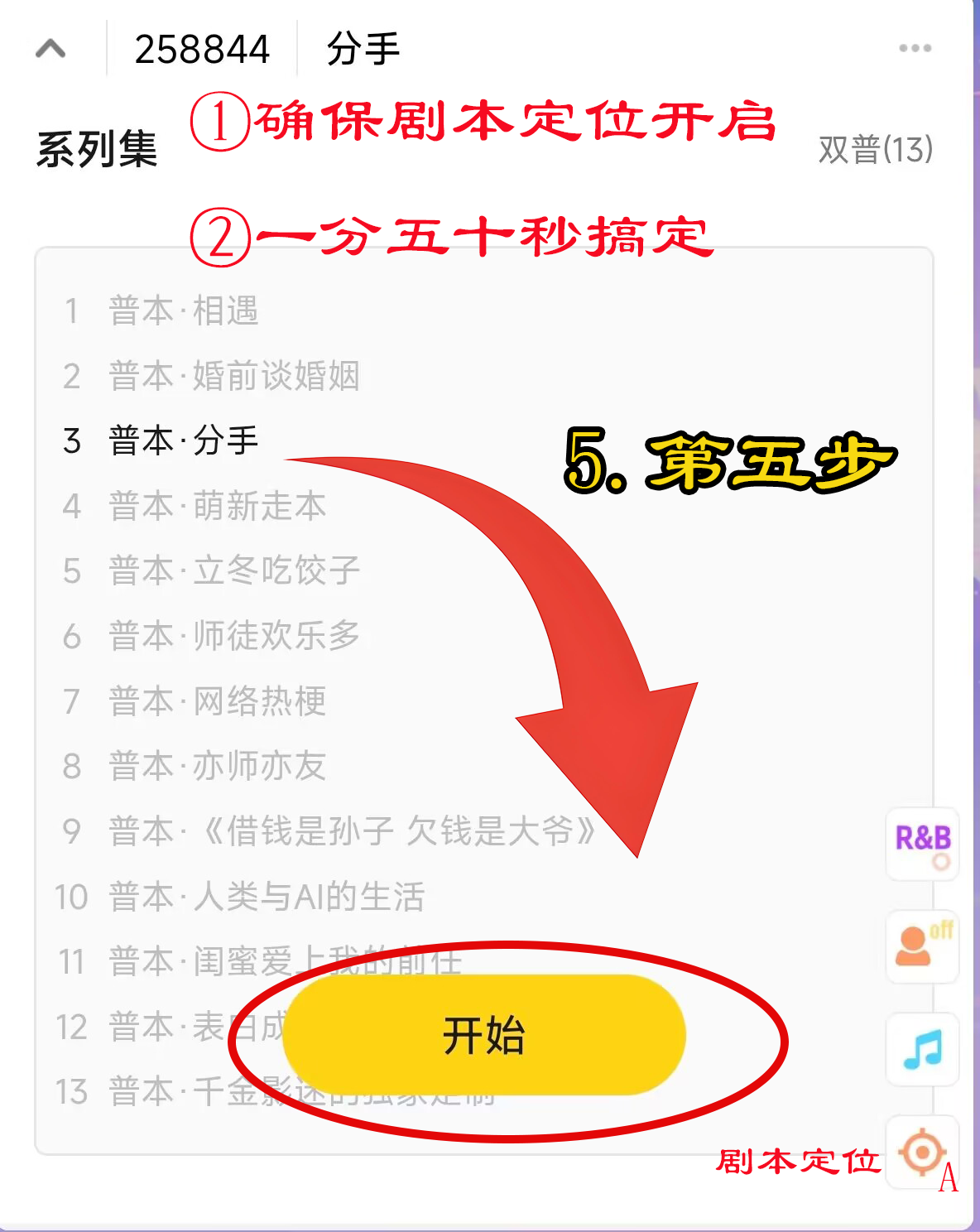Select script 1 普本·相遇

pyautogui.click(x=183, y=311)
